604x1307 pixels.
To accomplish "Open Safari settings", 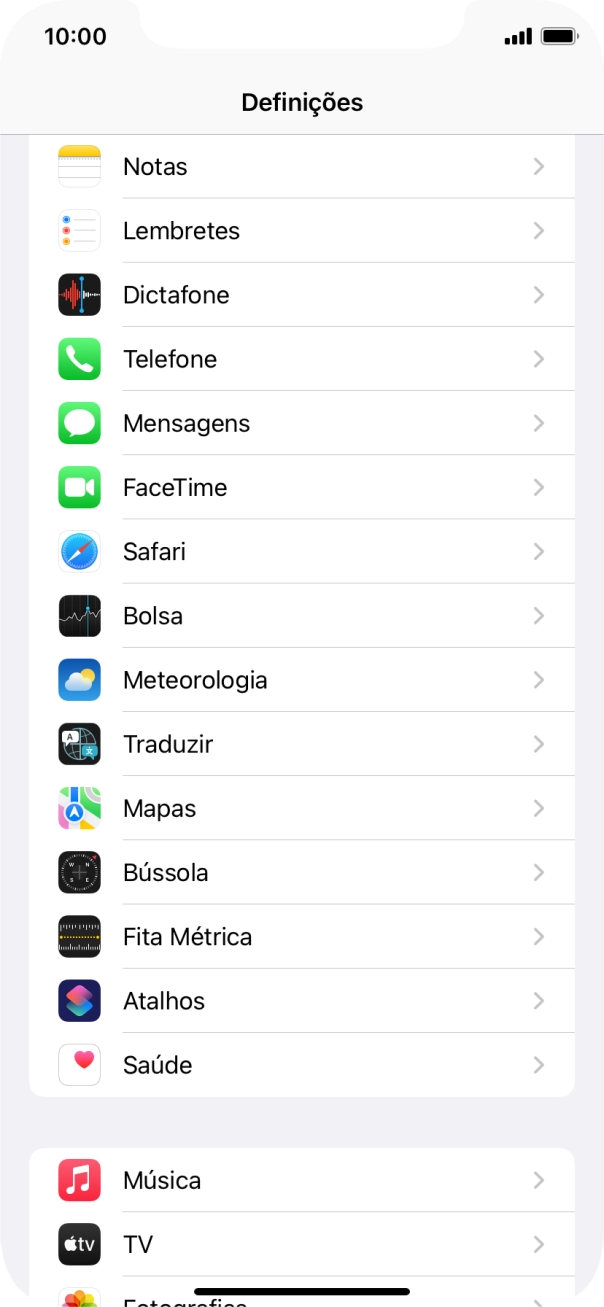I will tap(300, 551).
